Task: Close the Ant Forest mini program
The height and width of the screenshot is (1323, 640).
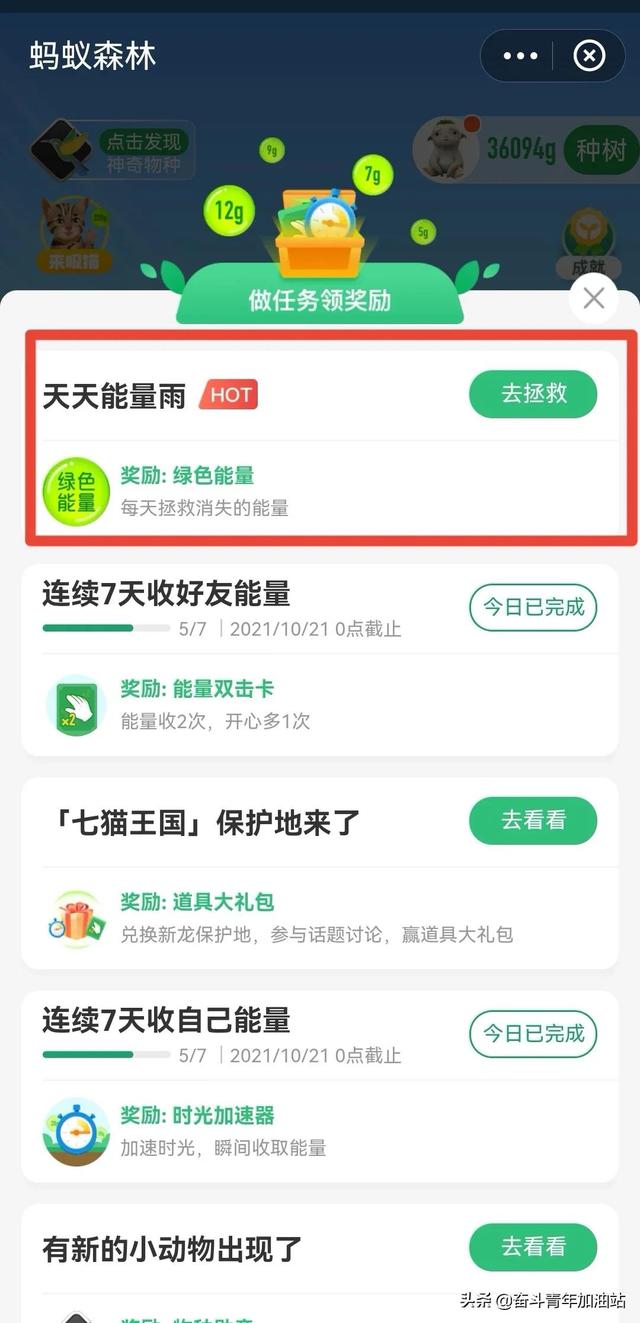Action: (589, 56)
